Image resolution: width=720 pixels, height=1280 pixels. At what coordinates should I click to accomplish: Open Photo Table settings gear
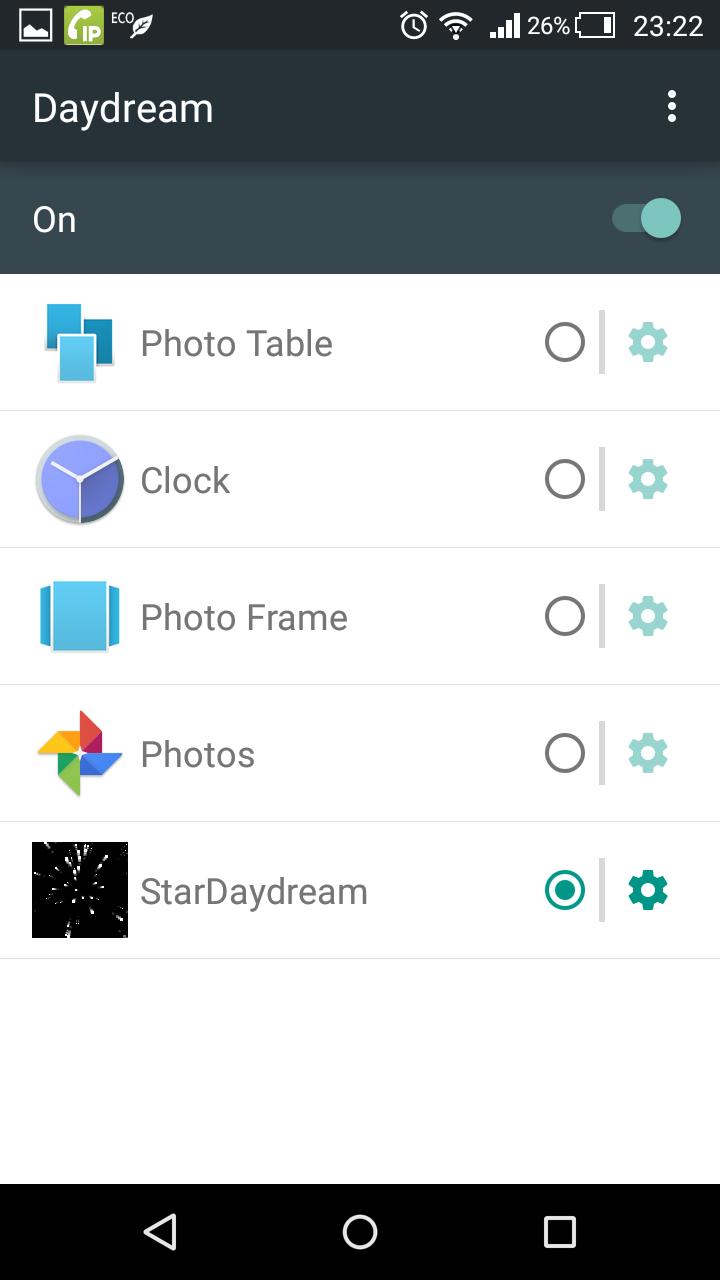coord(648,343)
